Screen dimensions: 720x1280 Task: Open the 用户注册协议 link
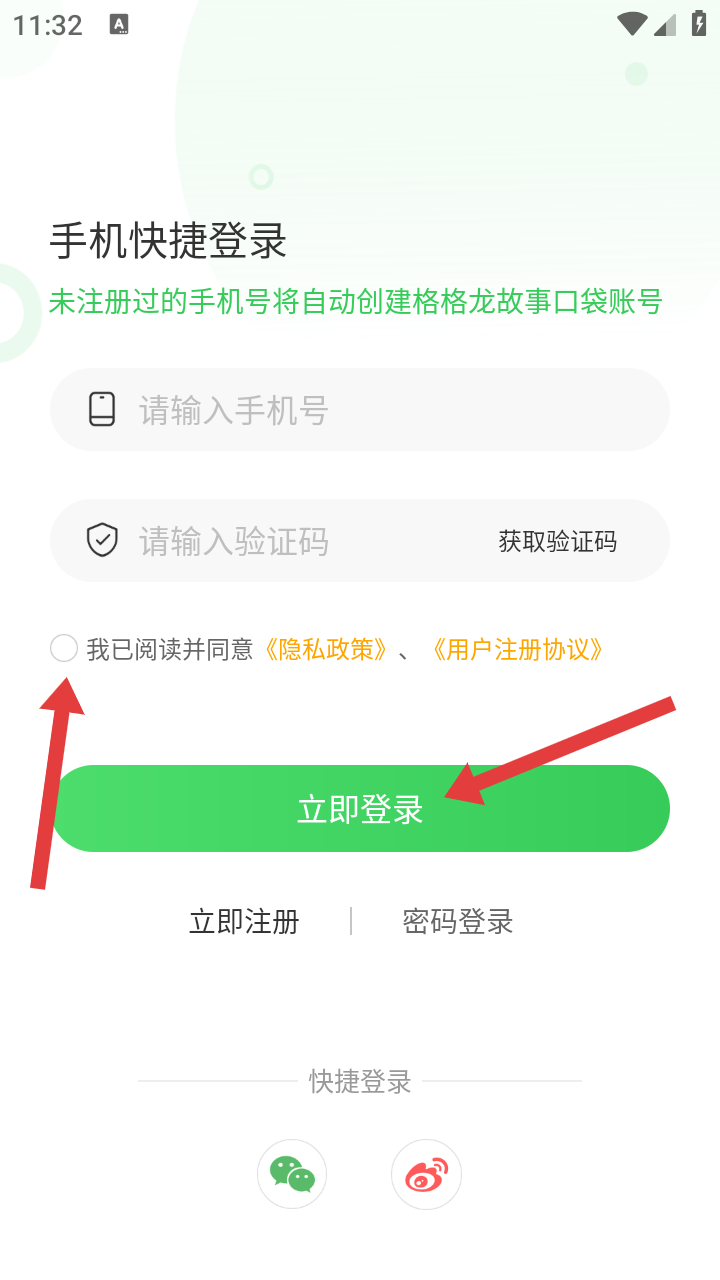pyautogui.click(x=518, y=650)
